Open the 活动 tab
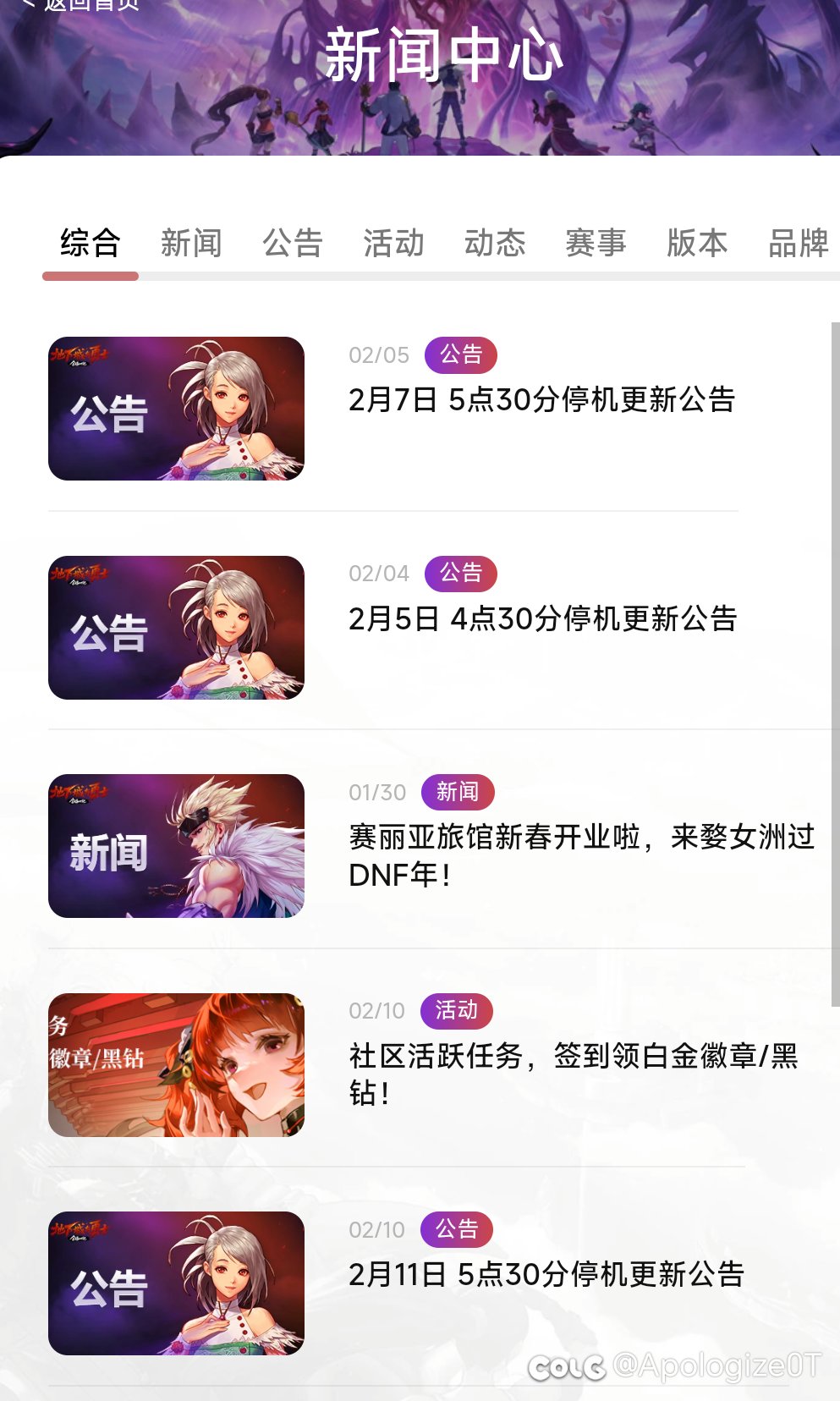 pyautogui.click(x=393, y=244)
